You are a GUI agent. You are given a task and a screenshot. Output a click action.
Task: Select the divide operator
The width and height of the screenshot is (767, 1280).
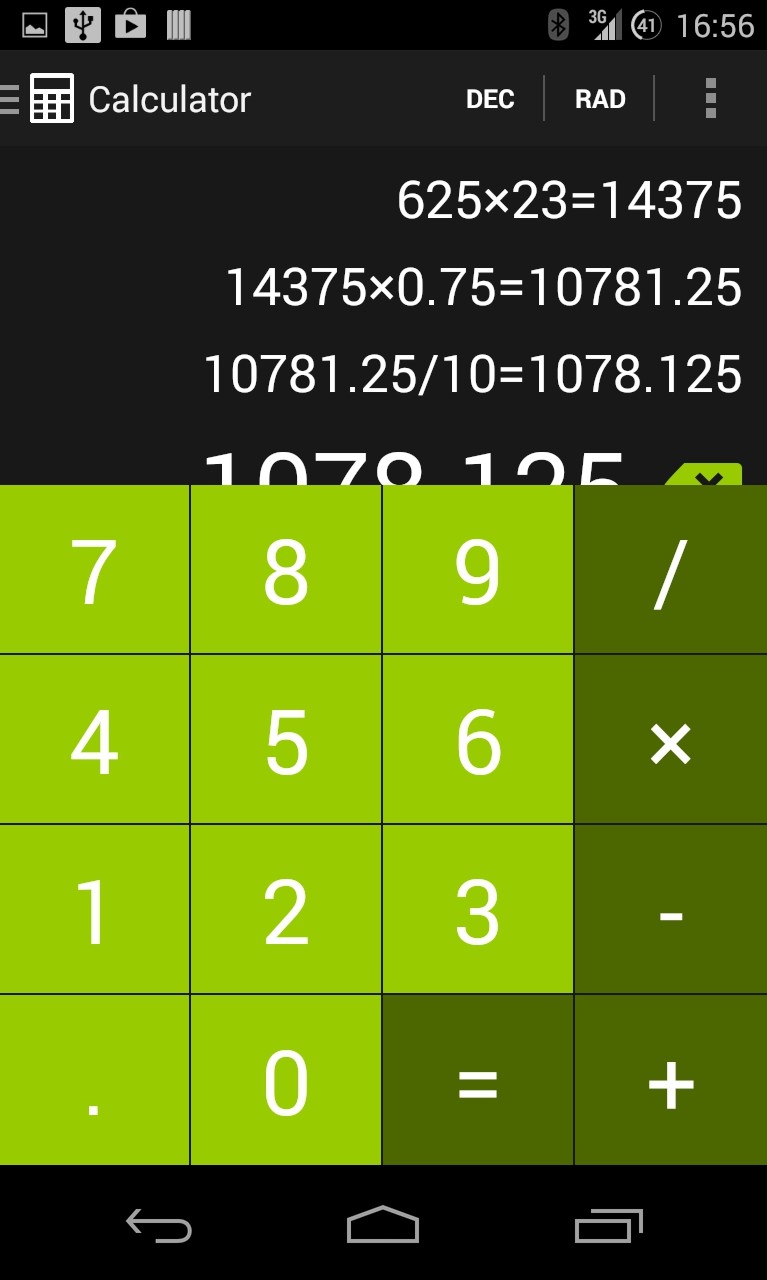point(670,570)
